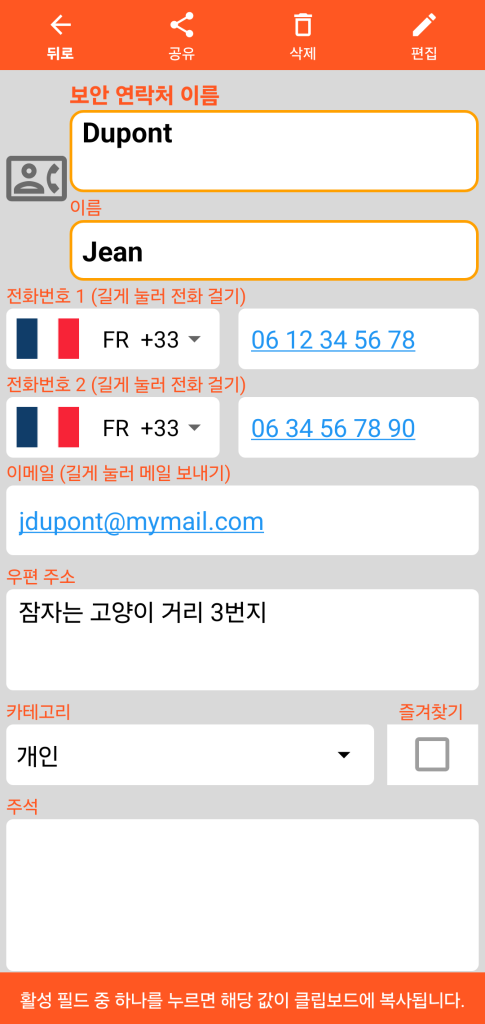Viewport: 485px width, 1024px height.
Task: Edit the contact using 편집
Action: (424, 37)
